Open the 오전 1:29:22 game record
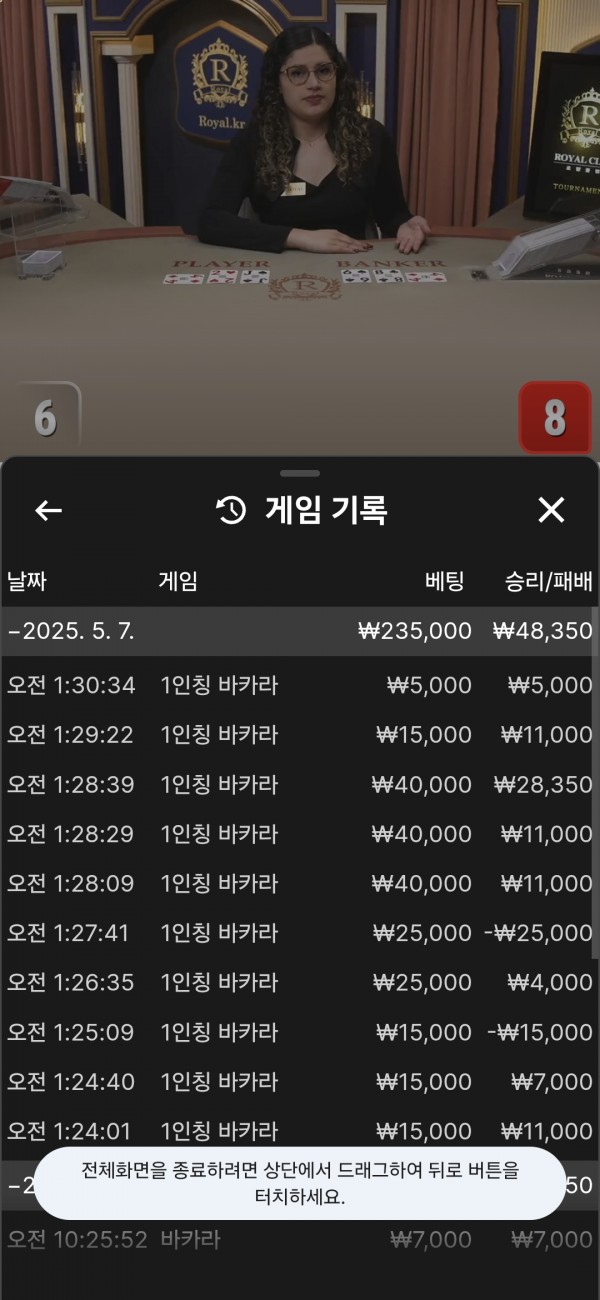The image size is (600, 1300). pos(298,735)
